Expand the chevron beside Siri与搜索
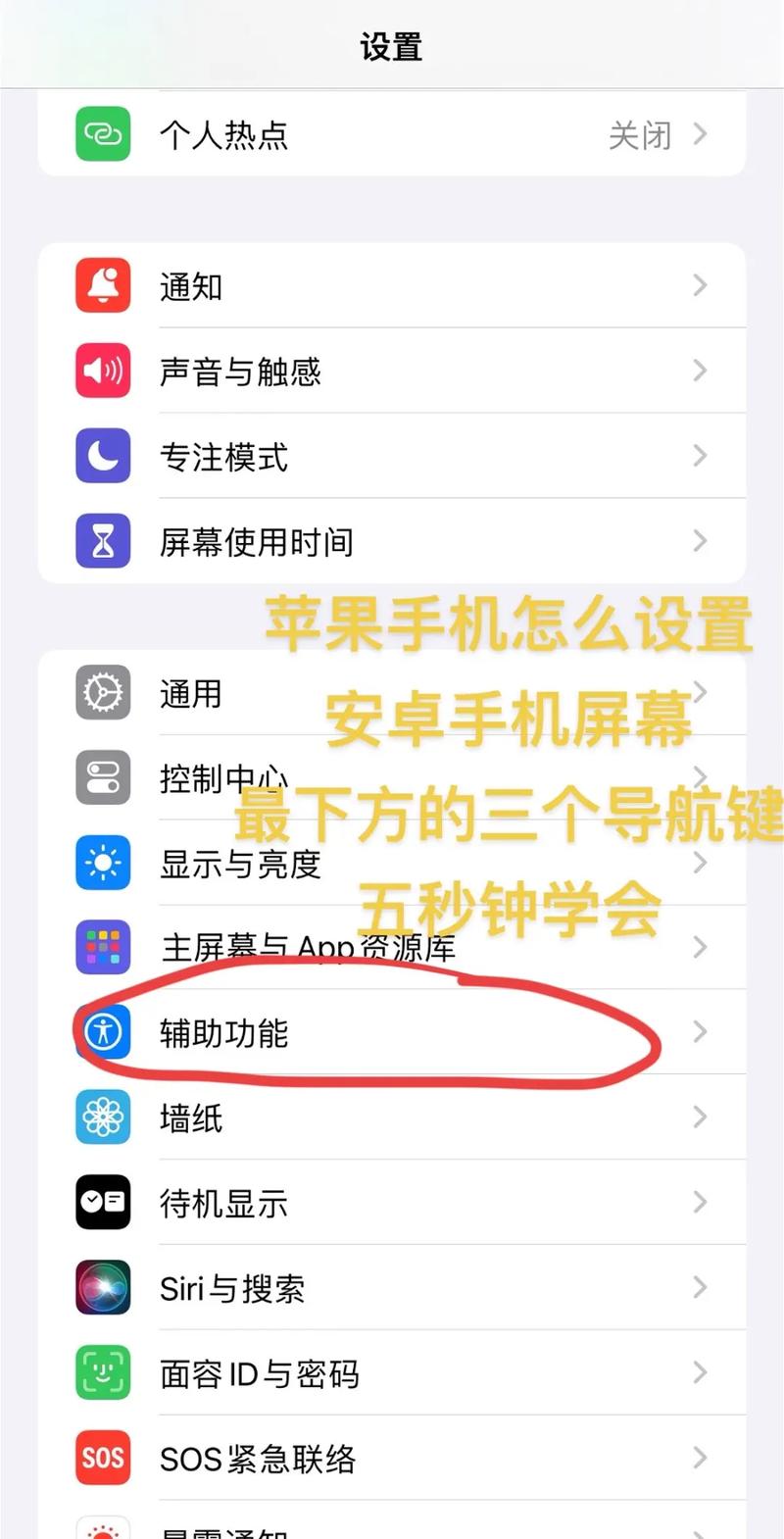Image resolution: width=784 pixels, height=1539 pixels. [699, 1288]
